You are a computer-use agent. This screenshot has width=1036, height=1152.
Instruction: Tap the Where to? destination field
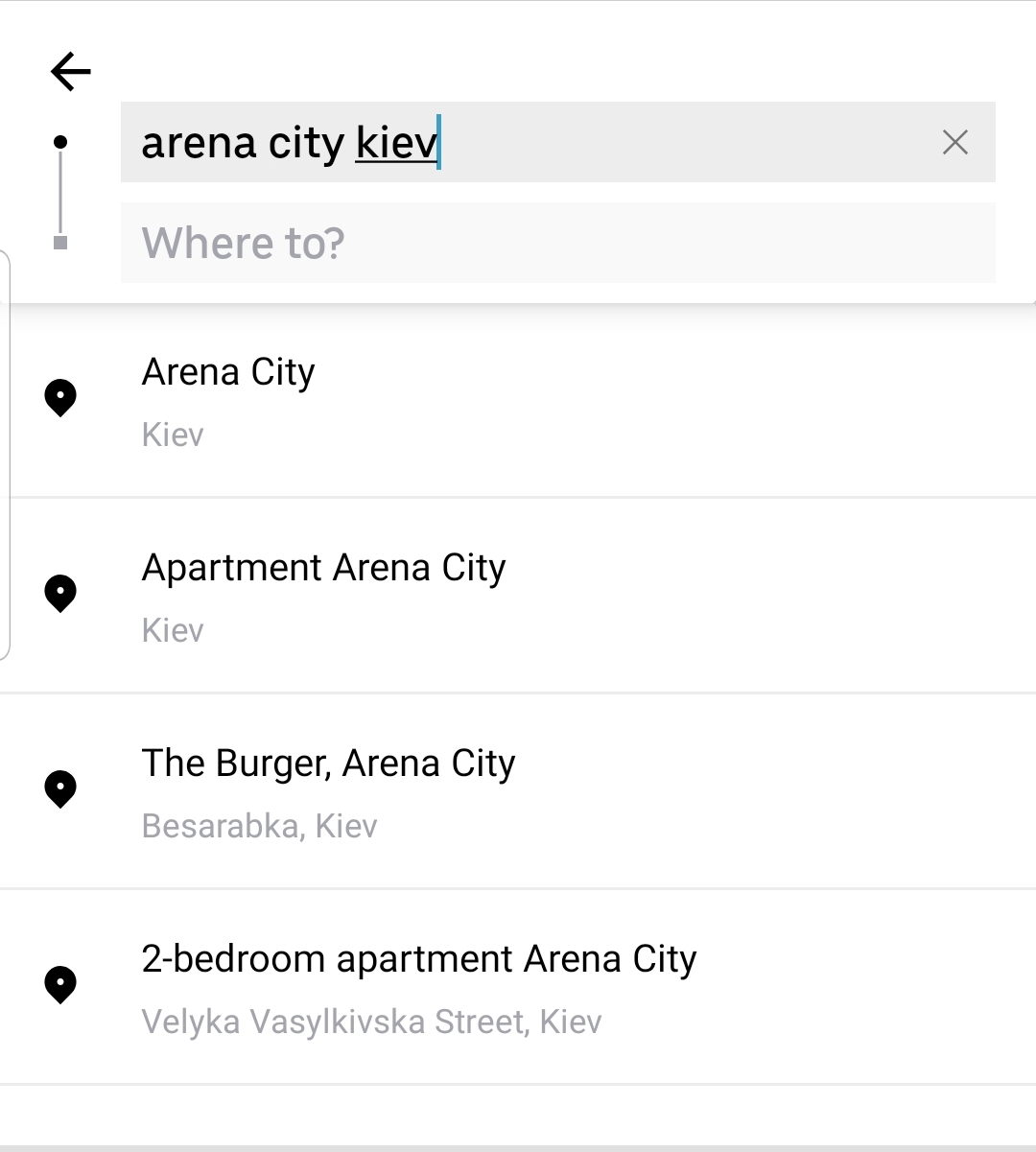click(x=556, y=243)
